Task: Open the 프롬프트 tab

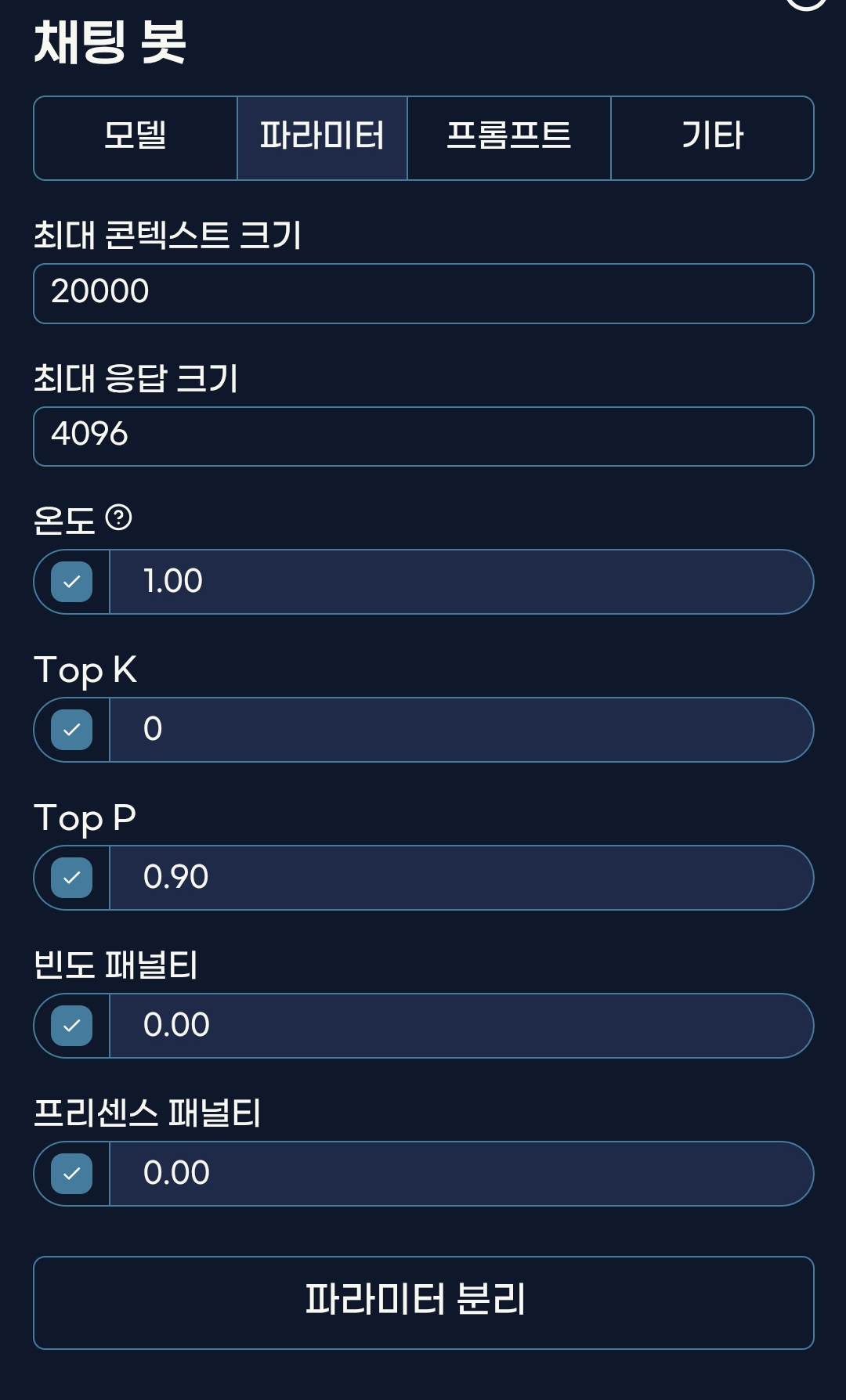Action: 509,138
